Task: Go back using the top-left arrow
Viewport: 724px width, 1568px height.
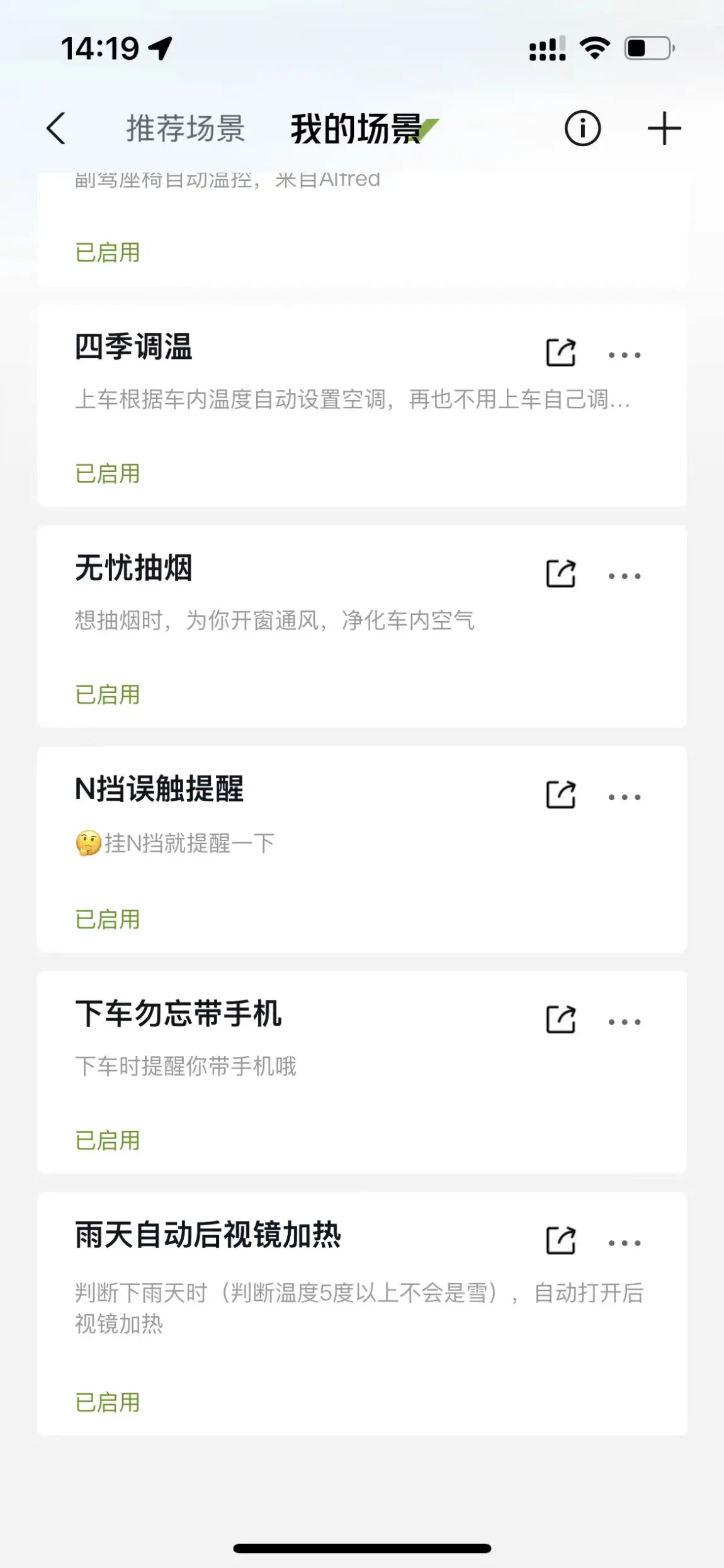Action: pyautogui.click(x=56, y=129)
